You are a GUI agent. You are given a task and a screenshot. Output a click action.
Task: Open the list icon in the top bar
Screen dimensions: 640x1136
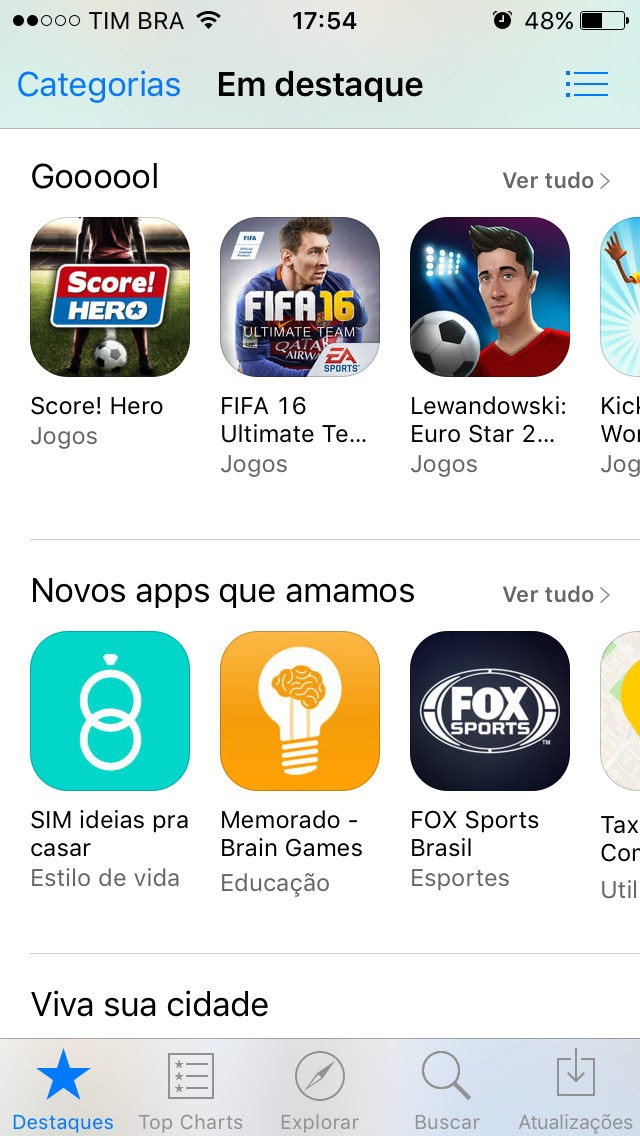(586, 85)
